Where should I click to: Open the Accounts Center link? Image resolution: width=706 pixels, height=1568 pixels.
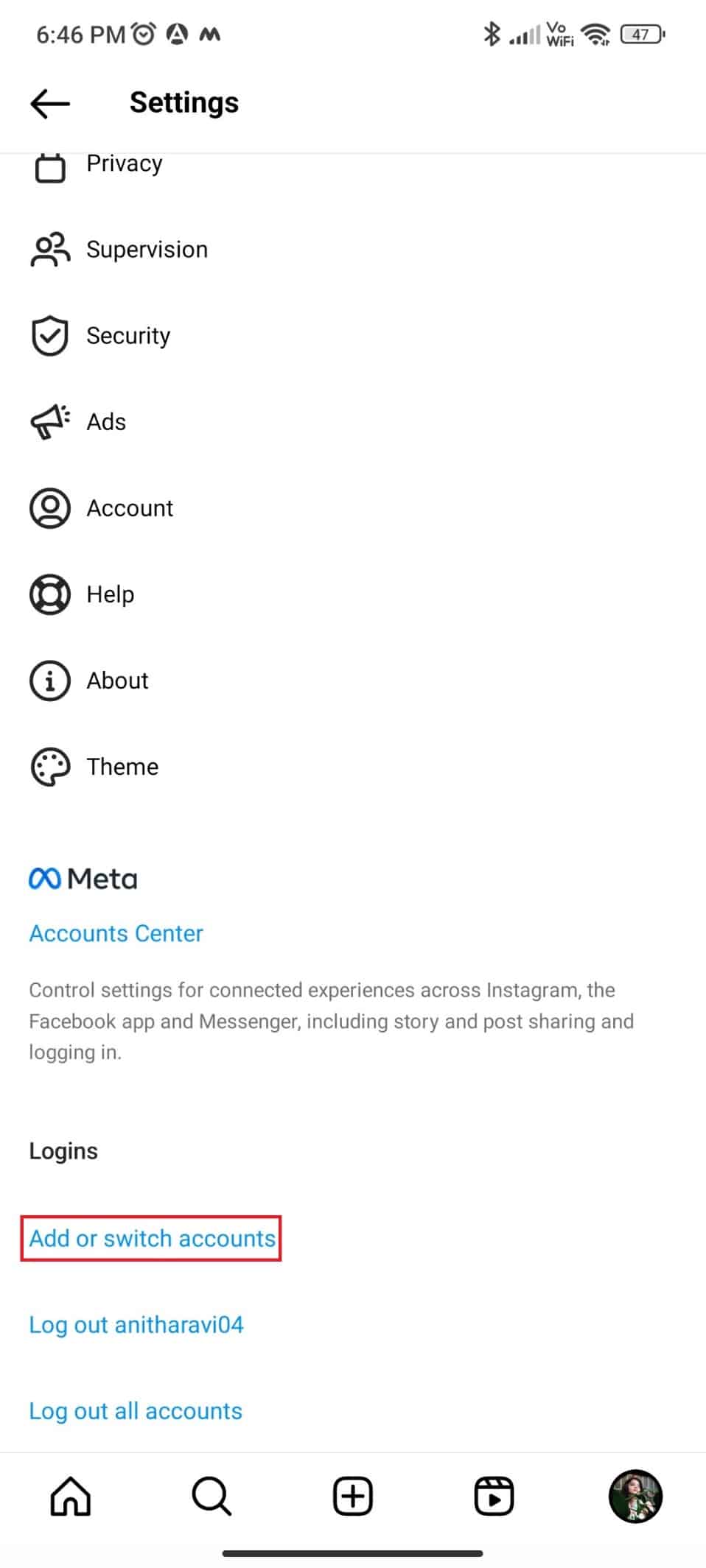[116, 933]
